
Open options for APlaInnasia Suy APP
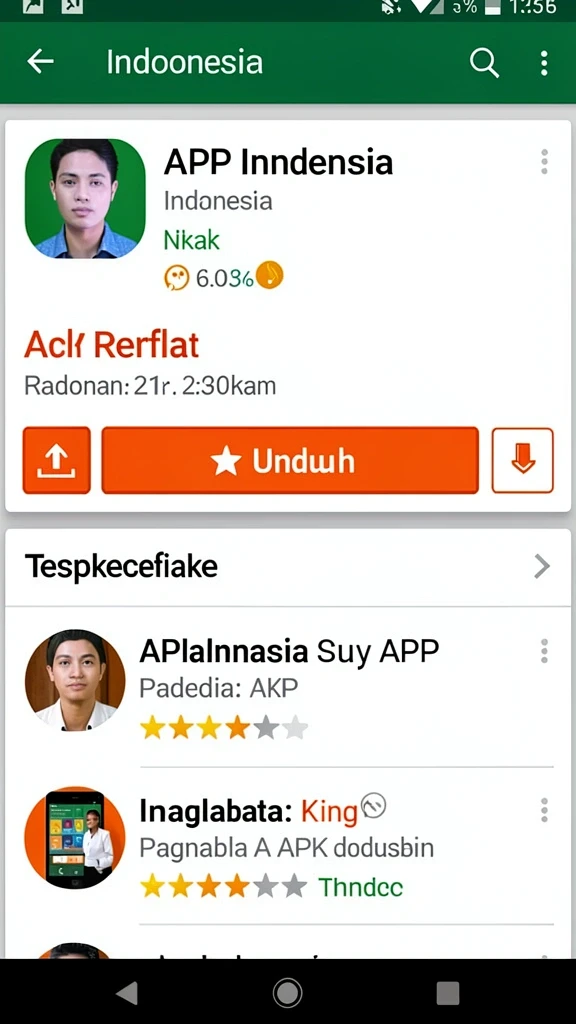point(544,651)
